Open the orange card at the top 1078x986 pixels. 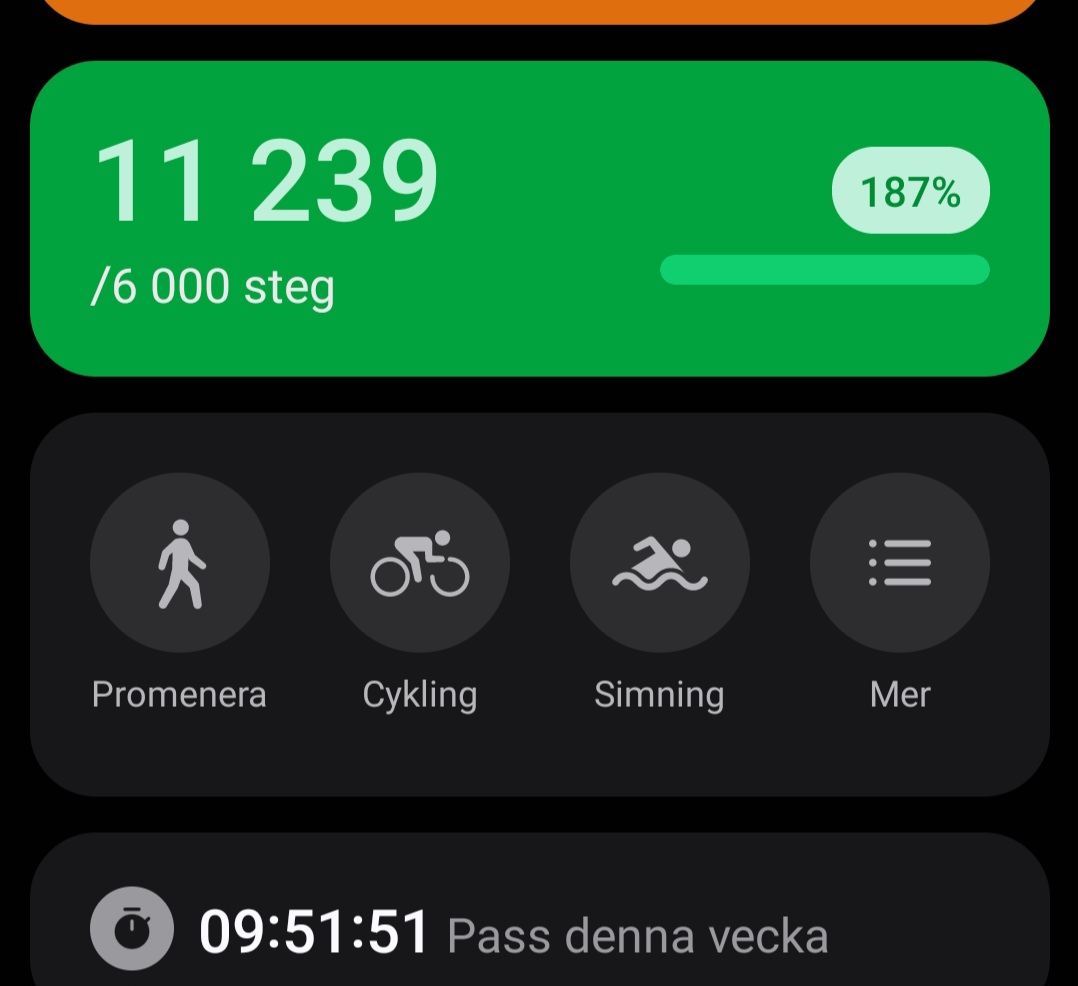[x=540, y=10]
